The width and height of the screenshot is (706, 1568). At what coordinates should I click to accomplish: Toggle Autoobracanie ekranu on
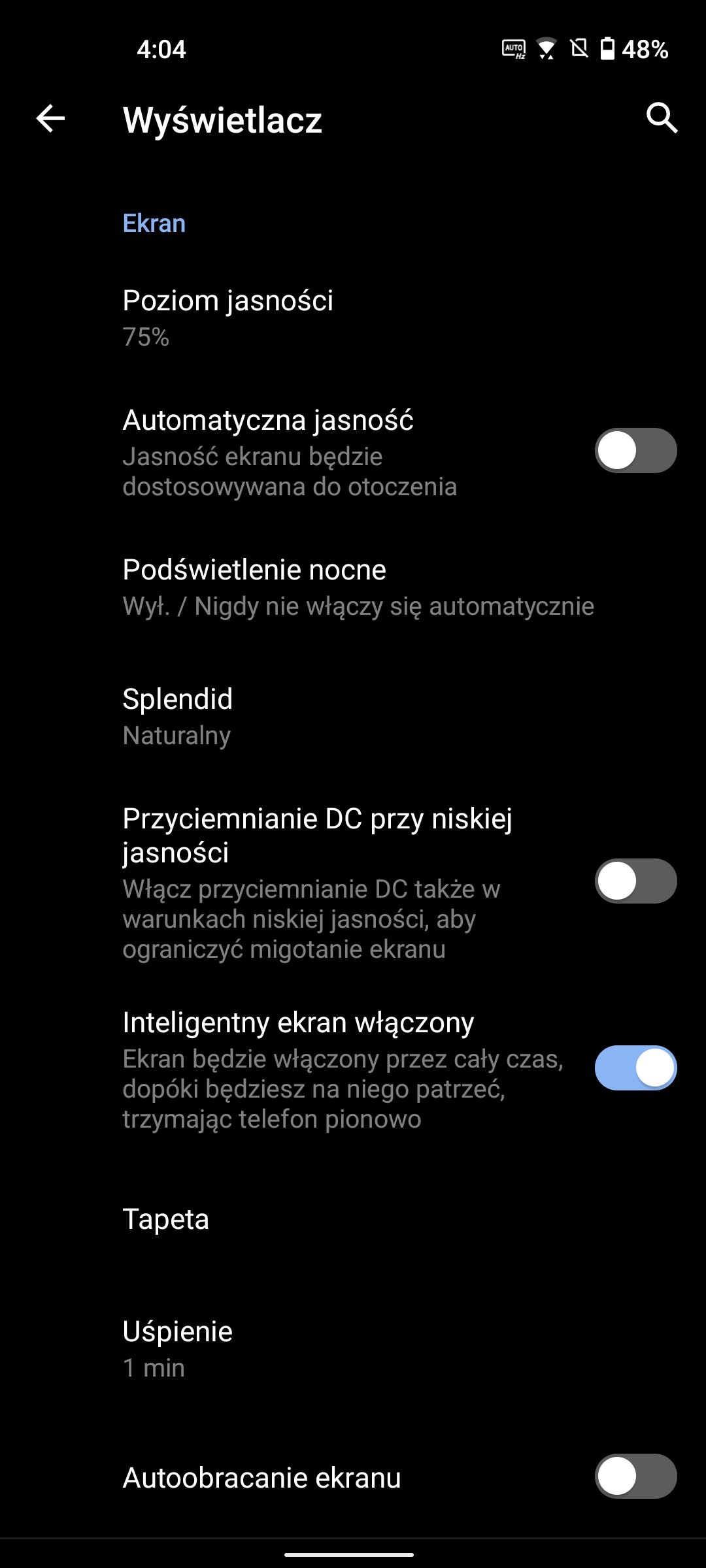click(635, 1477)
